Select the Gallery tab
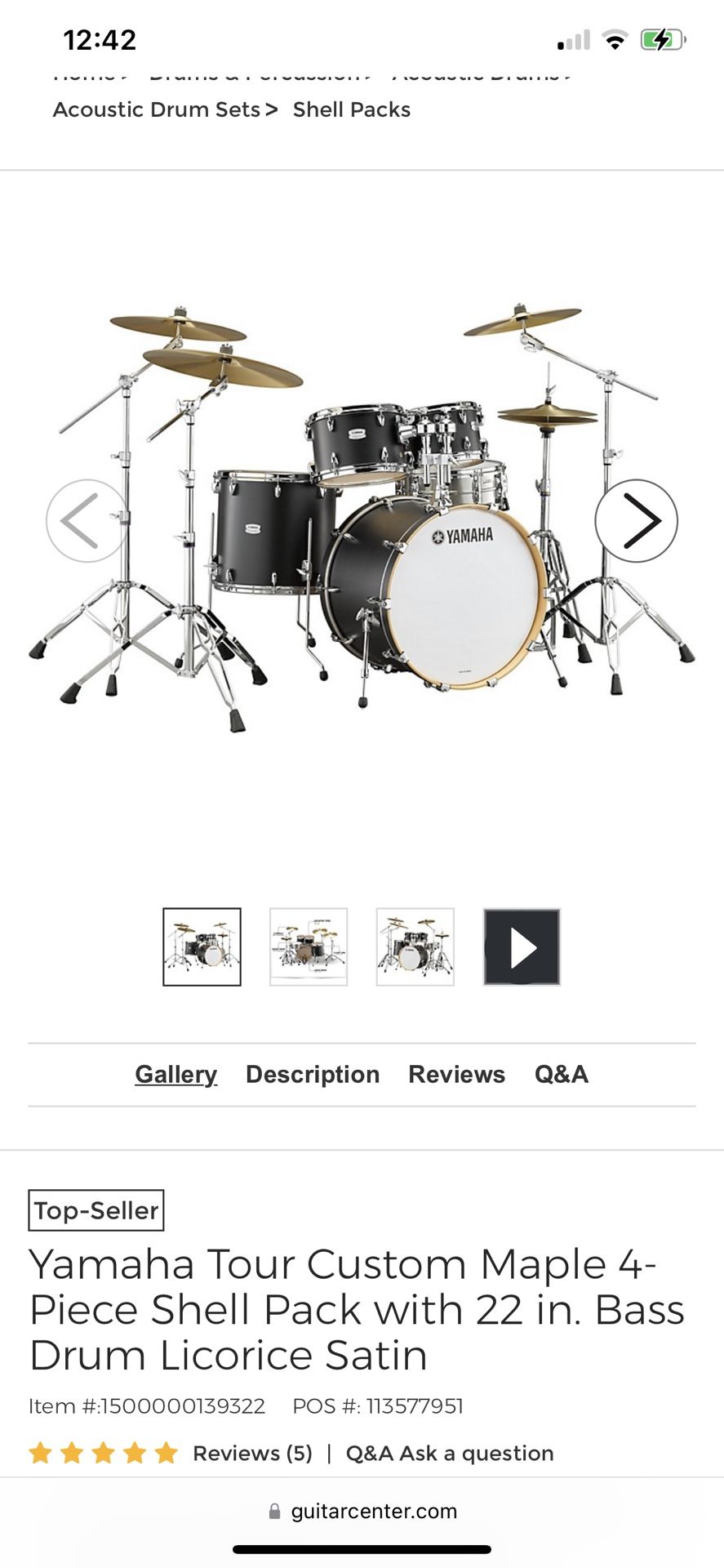 (x=175, y=1074)
